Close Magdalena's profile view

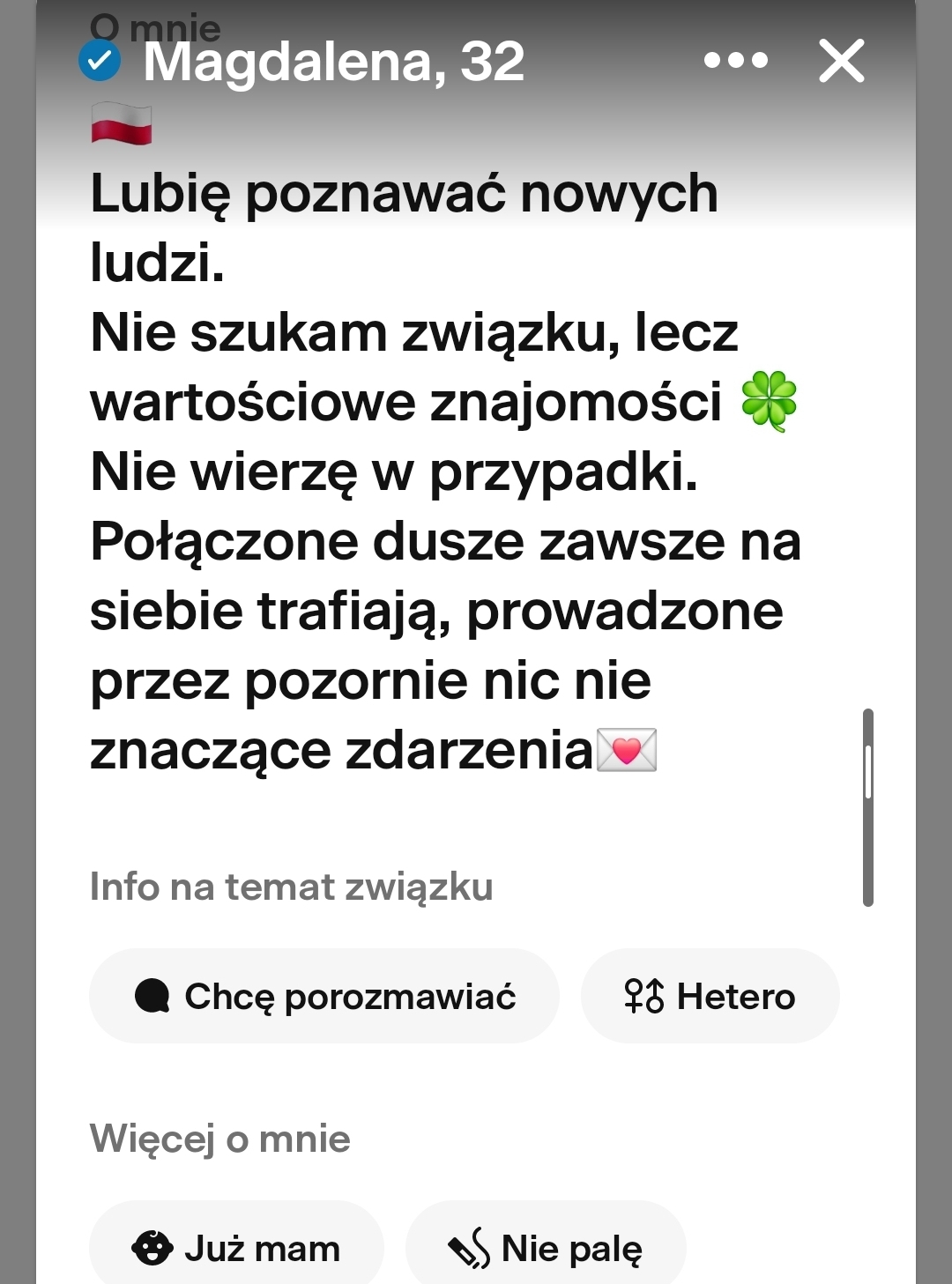(x=842, y=61)
